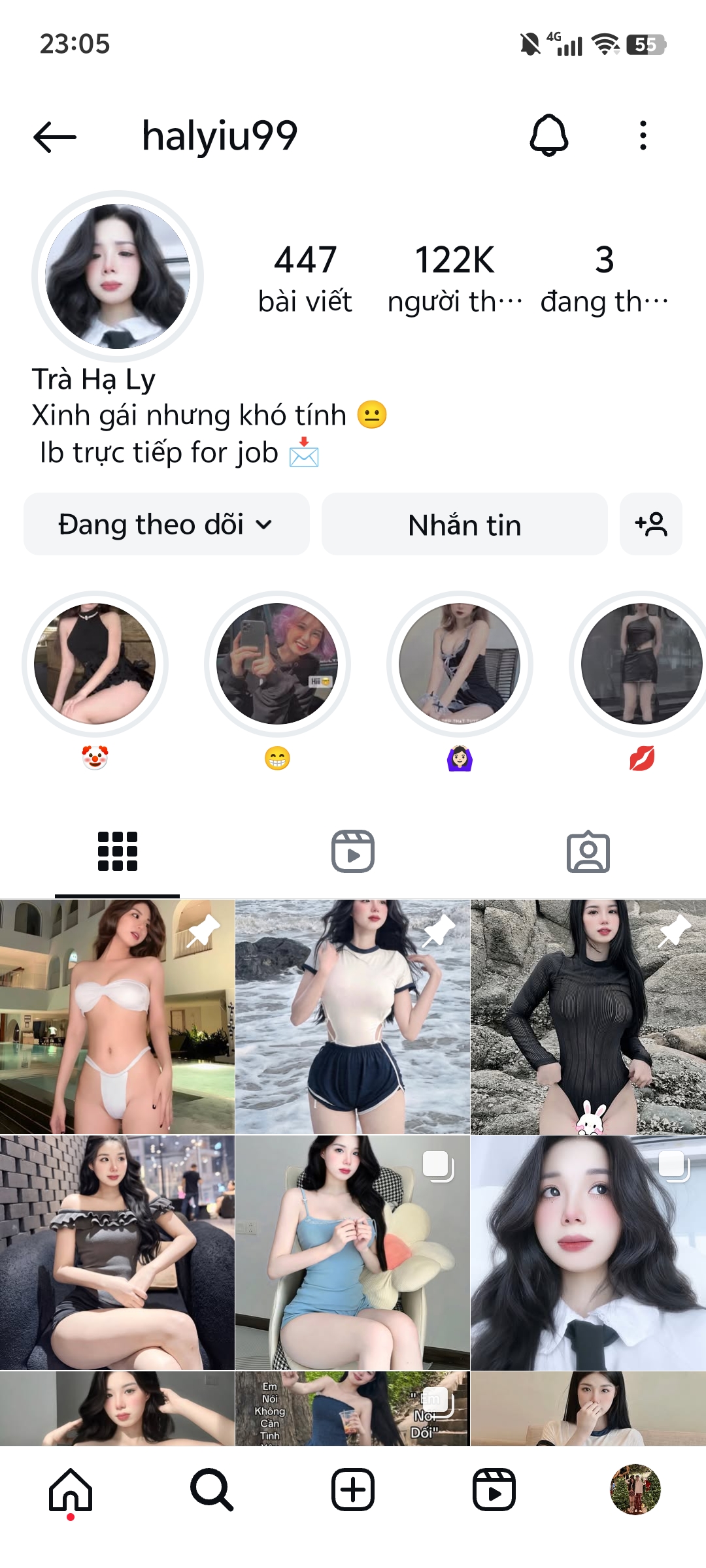Tap the Nhắn tin message button

pyautogui.click(x=464, y=524)
